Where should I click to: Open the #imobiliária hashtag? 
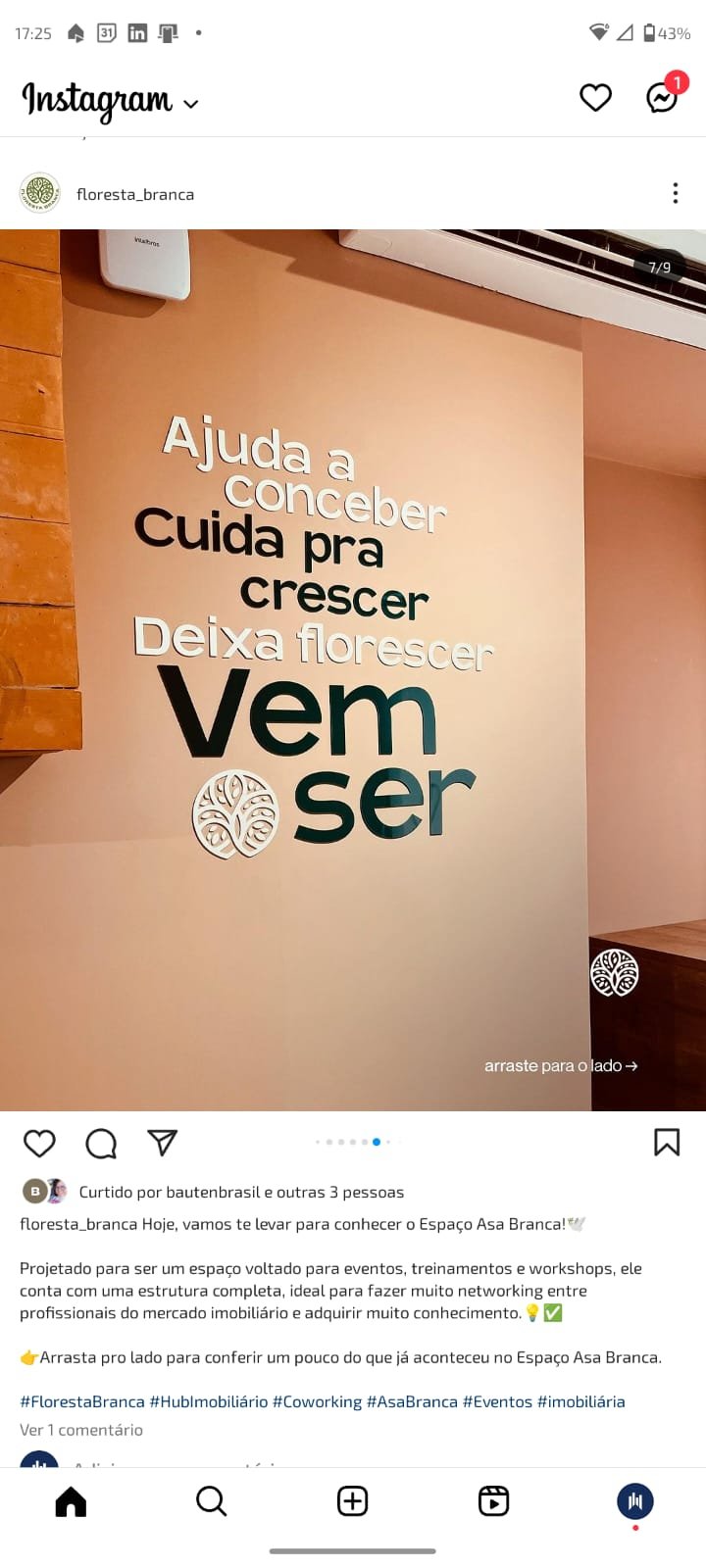pyautogui.click(x=580, y=1401)
